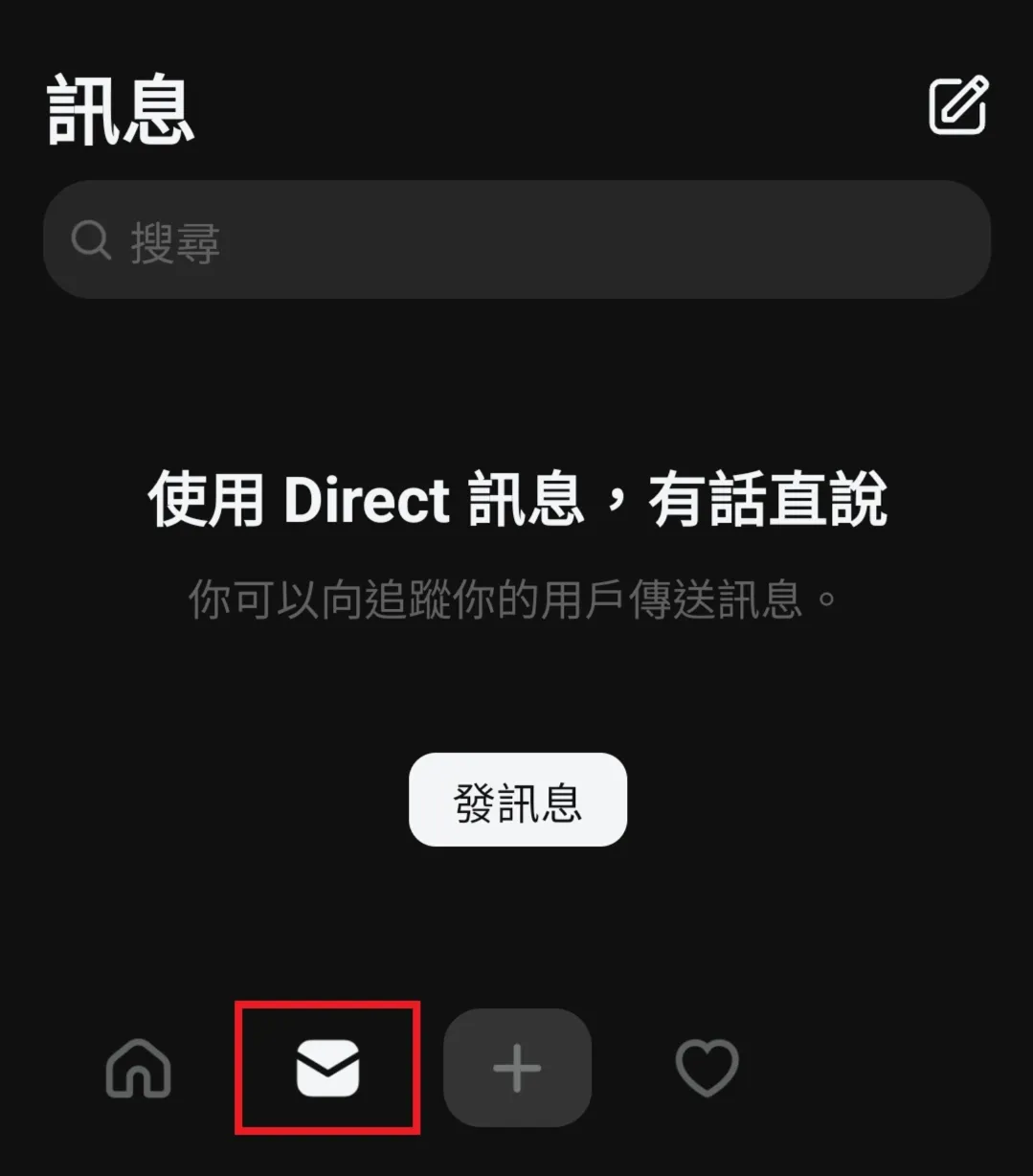Select the messages envelope tab
The width and height of the screenshot is (1033, 1176).
coord(327,1068)
